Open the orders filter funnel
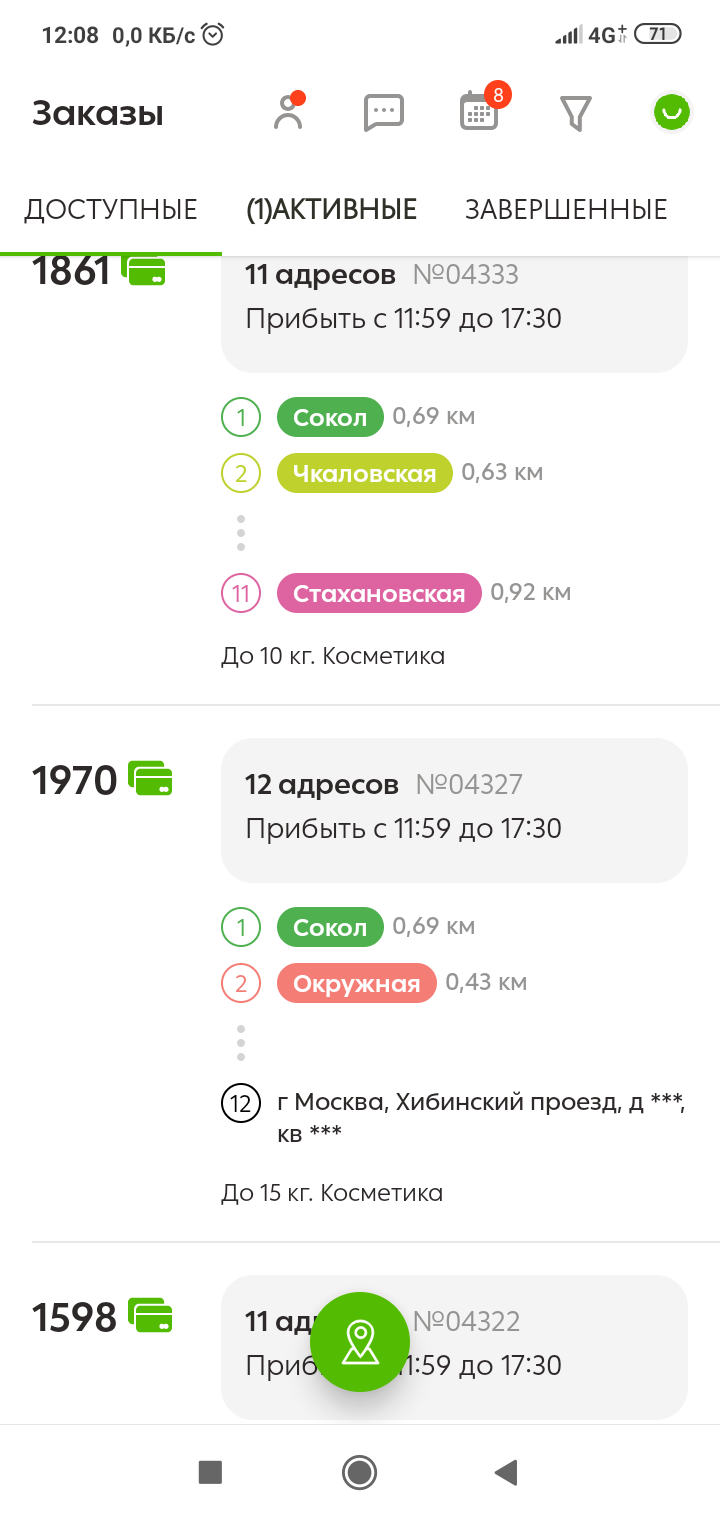The width and height of the screenshot is (720, 1520). point(575,113)
